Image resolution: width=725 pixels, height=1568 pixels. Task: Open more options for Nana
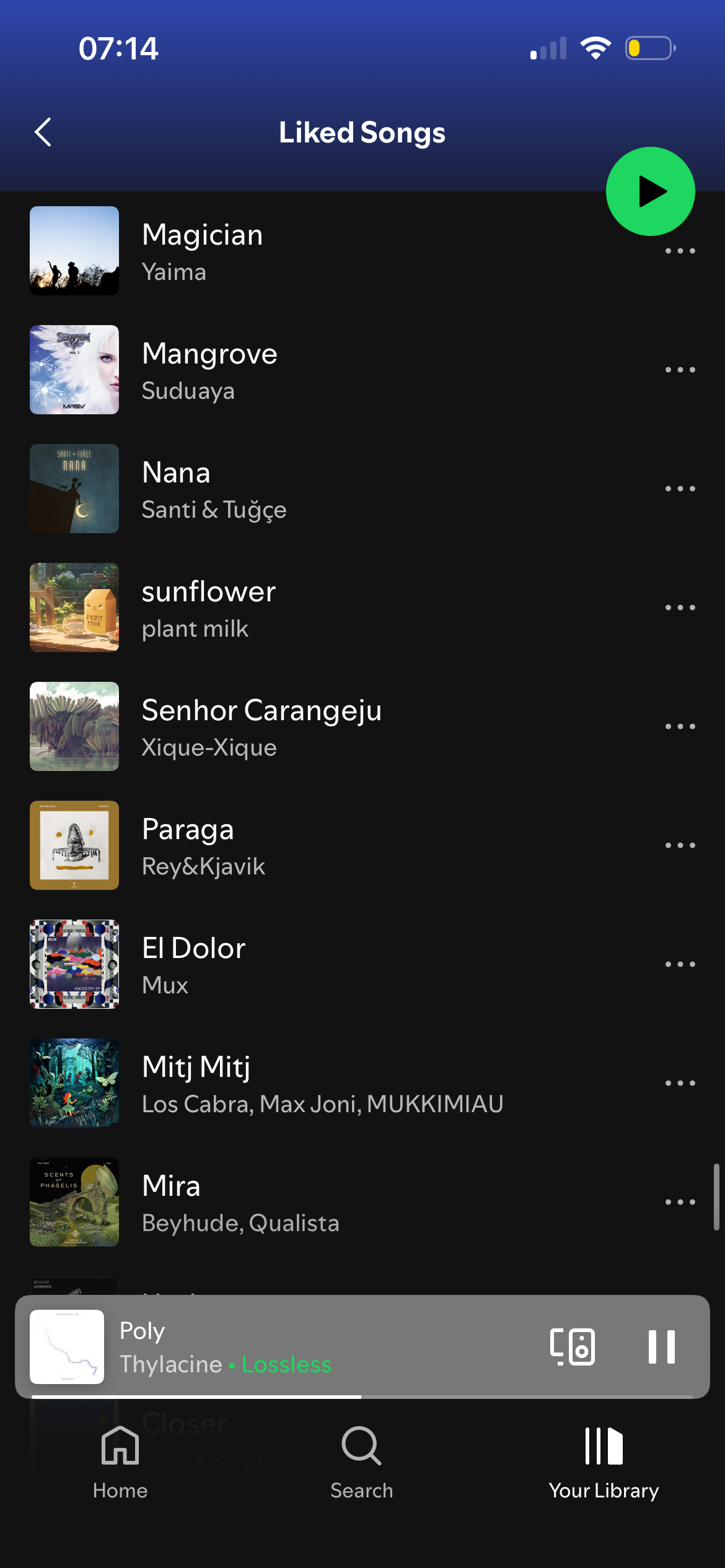tap(680, 489)
